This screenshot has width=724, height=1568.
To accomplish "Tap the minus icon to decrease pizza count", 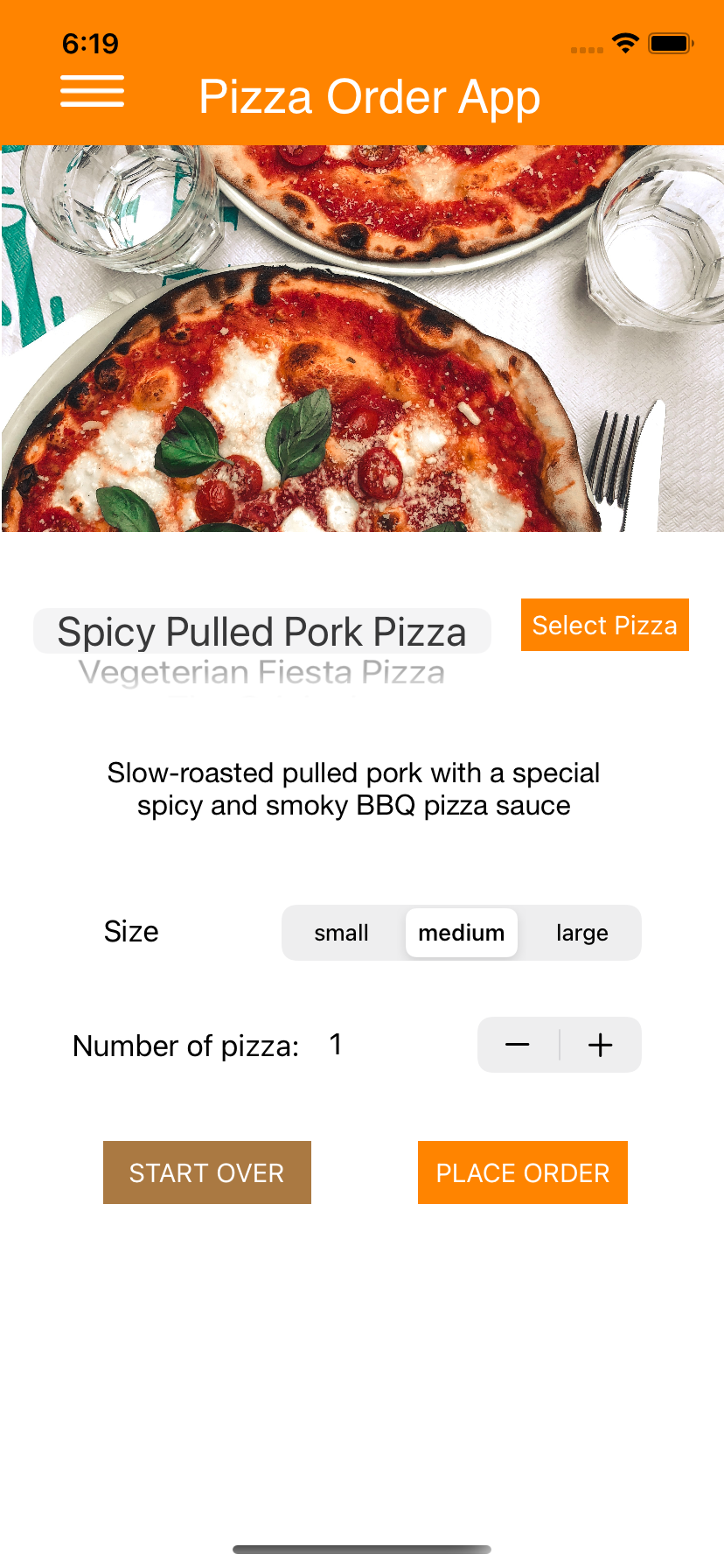I will point(517,1044).
